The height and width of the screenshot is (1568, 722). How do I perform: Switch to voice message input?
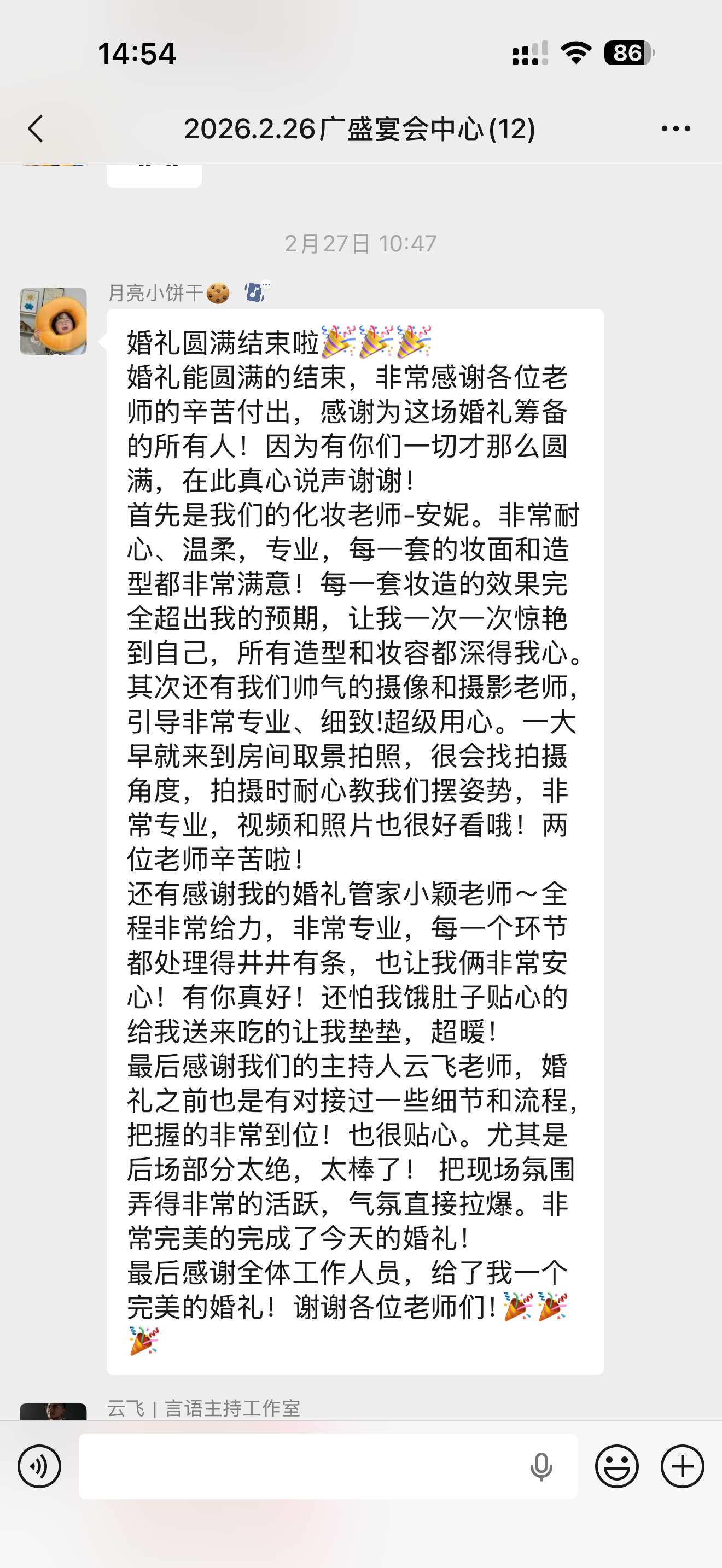(x=39, y=1466)
